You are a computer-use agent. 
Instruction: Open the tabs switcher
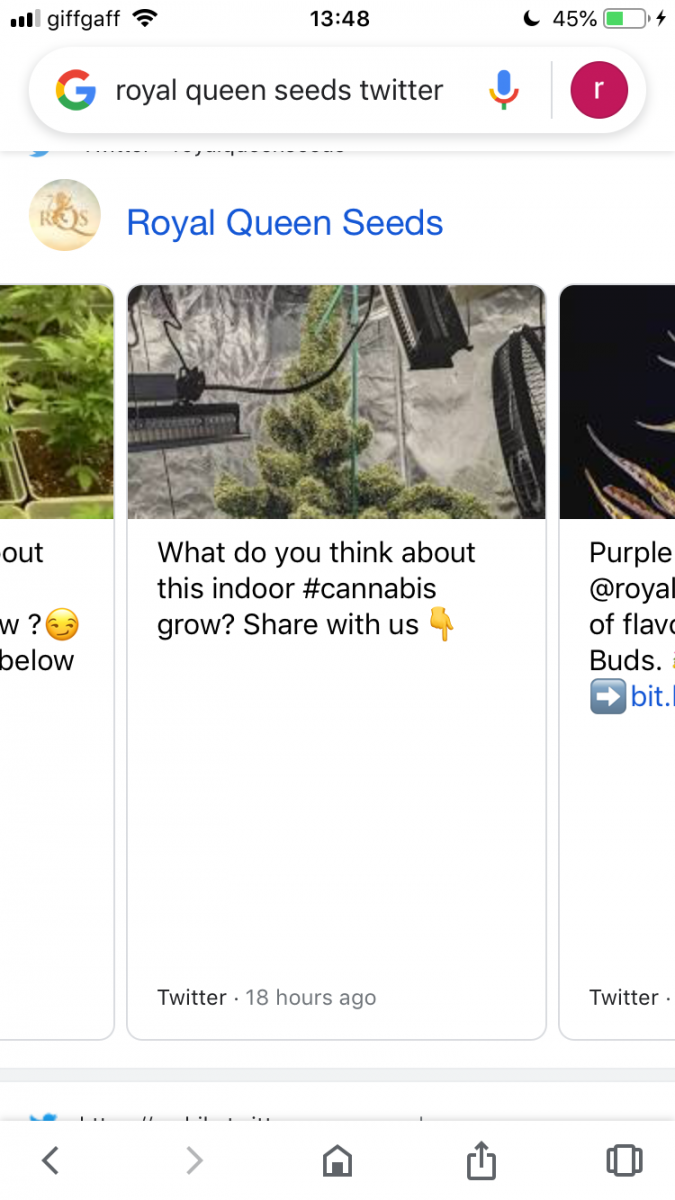coord(624,1160)
